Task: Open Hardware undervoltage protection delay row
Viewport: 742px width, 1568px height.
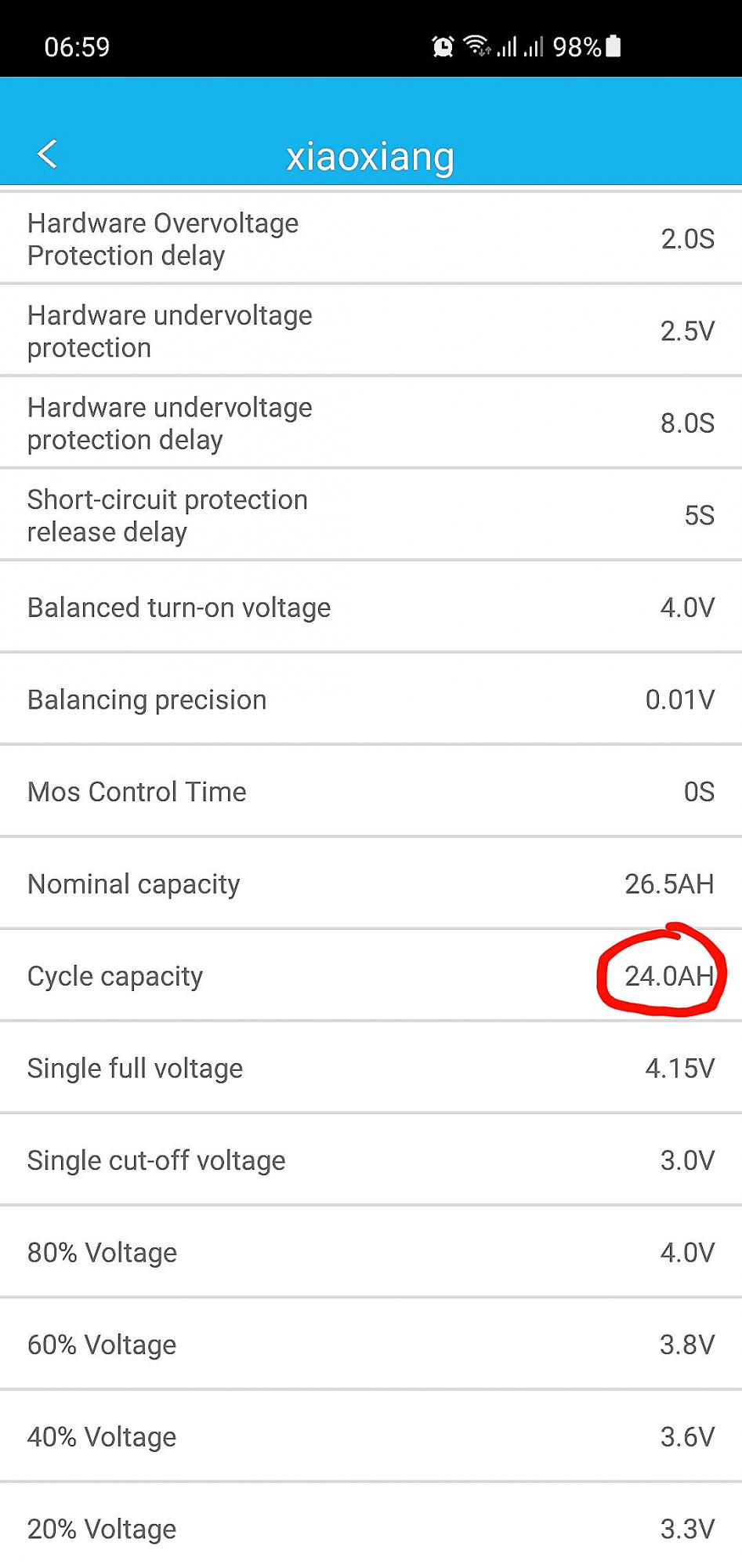Action: 371,423
